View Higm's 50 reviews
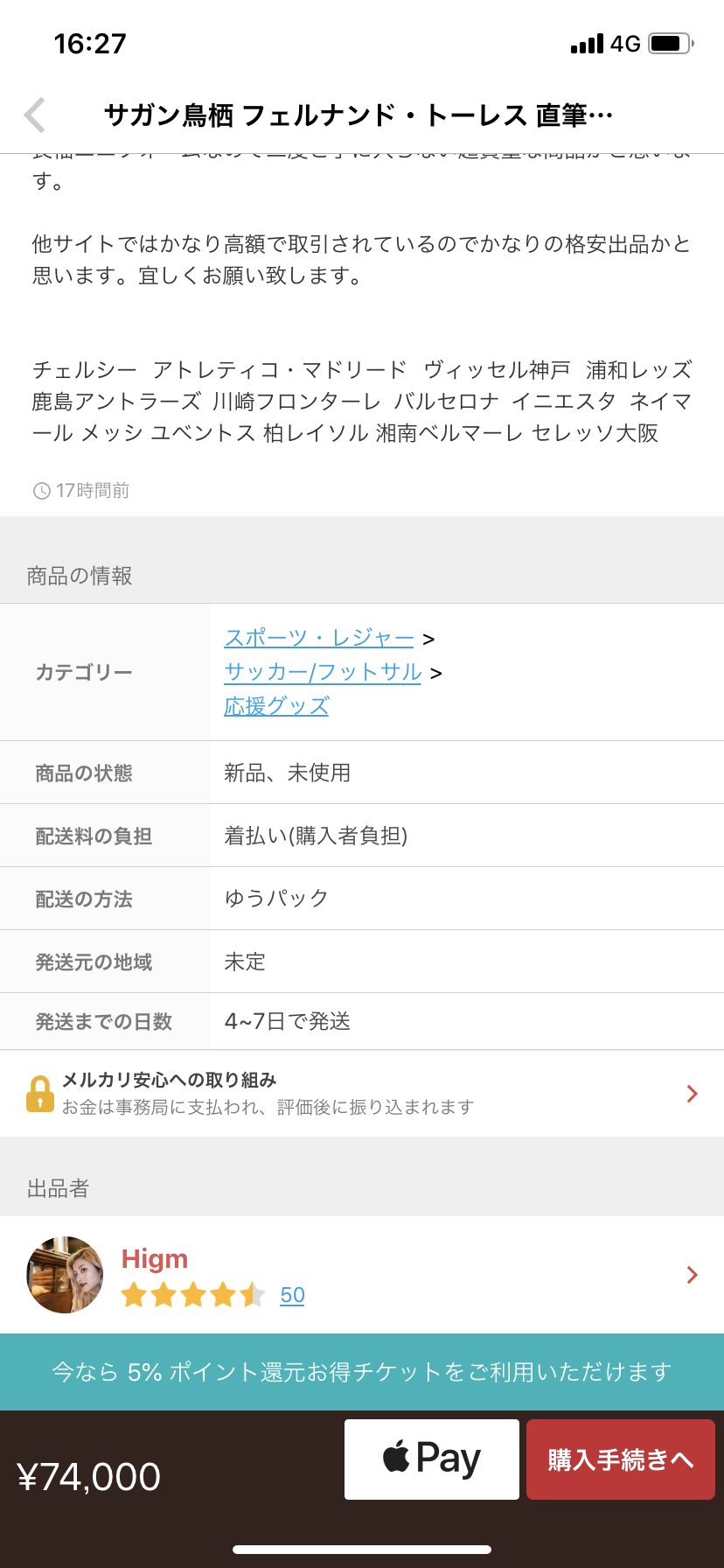 [x=292, y=1295]
